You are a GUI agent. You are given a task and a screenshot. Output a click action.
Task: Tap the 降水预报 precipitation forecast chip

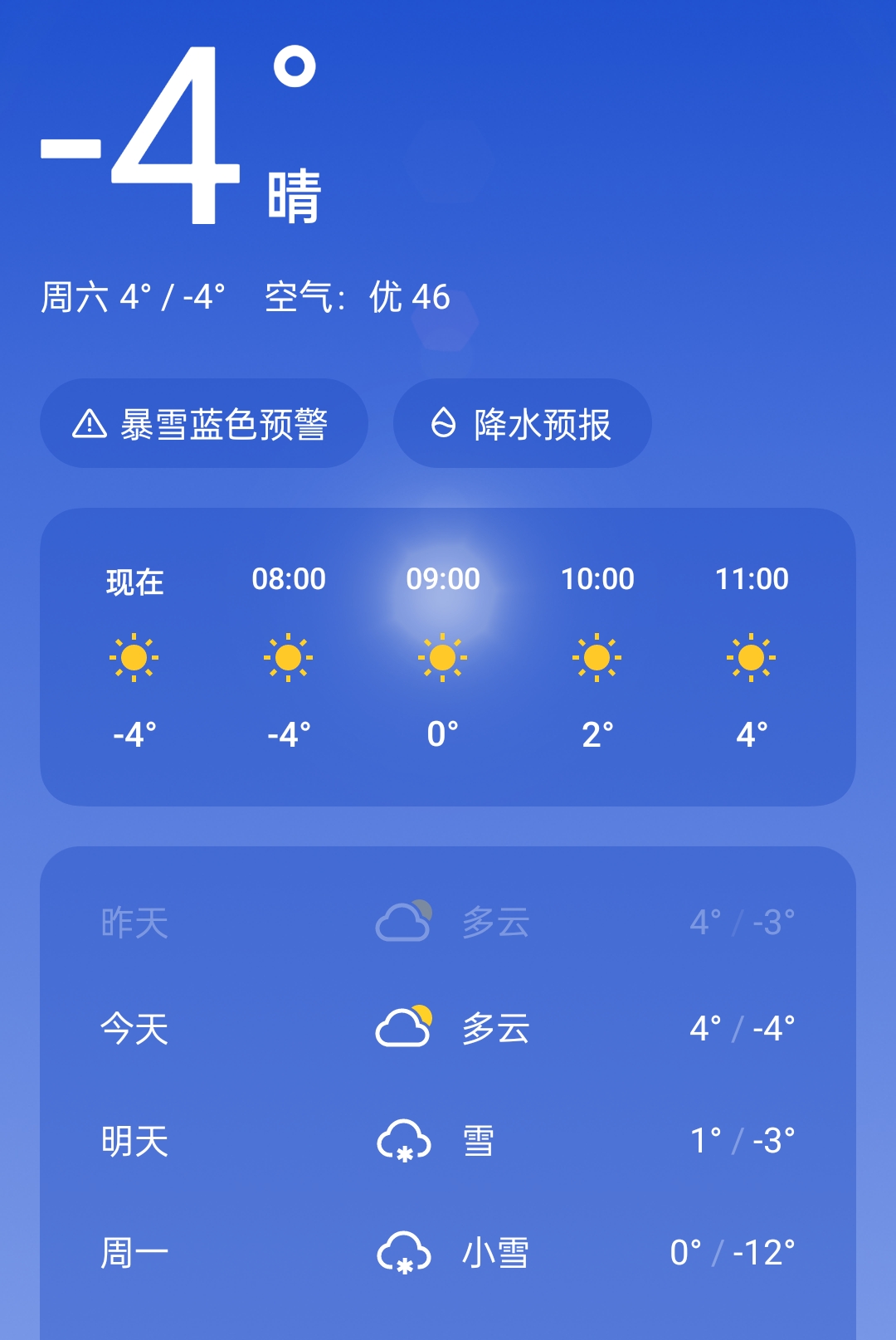click(x=522, y=424)
